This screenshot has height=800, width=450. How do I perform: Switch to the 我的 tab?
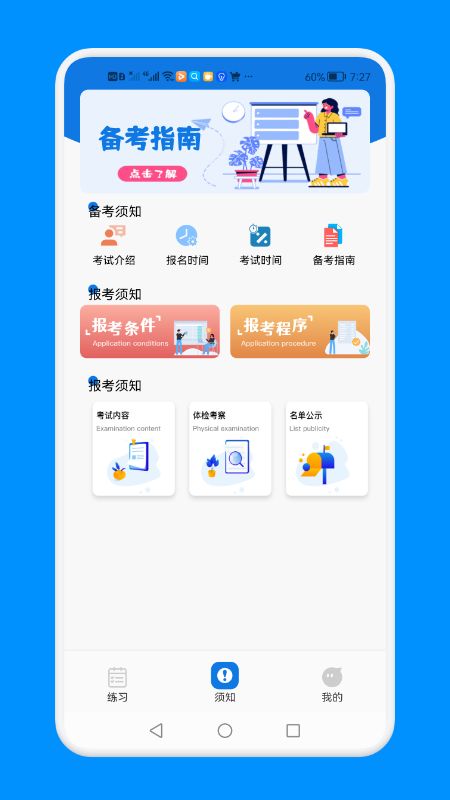tap(332, 684)
